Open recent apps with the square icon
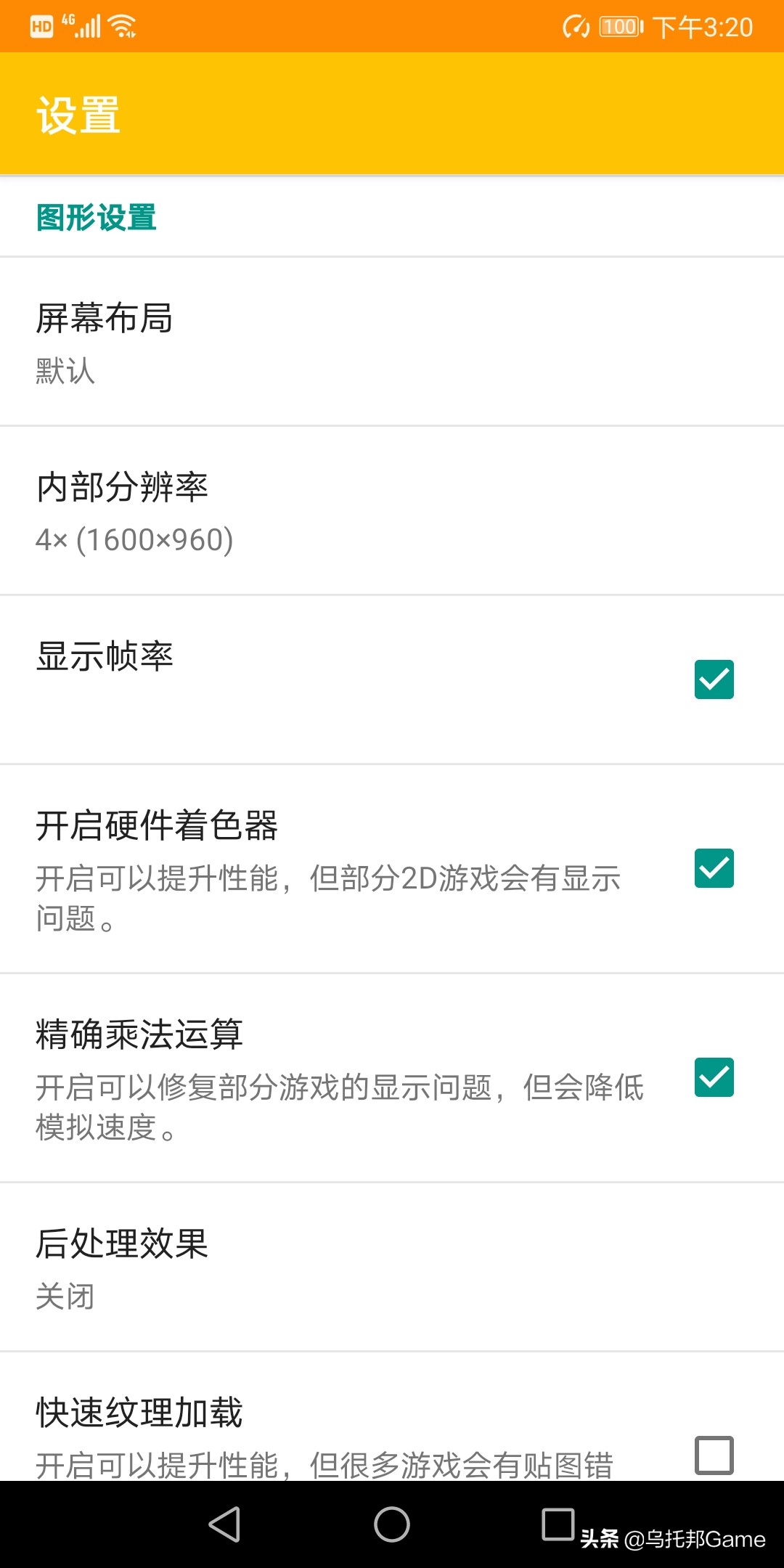Image resolution: width=784 pixels, height=1568 pixels. [554, 1521]
